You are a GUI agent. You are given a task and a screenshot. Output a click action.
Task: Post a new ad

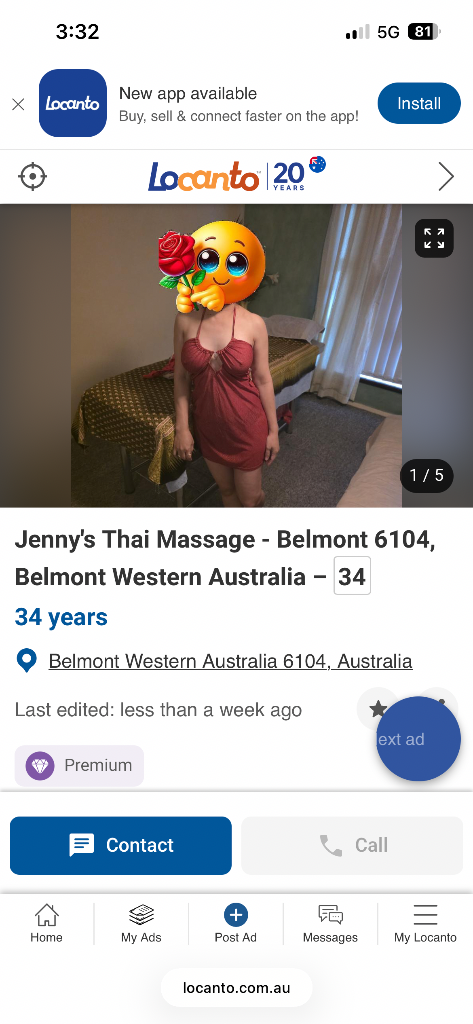[x=236, y=923]
